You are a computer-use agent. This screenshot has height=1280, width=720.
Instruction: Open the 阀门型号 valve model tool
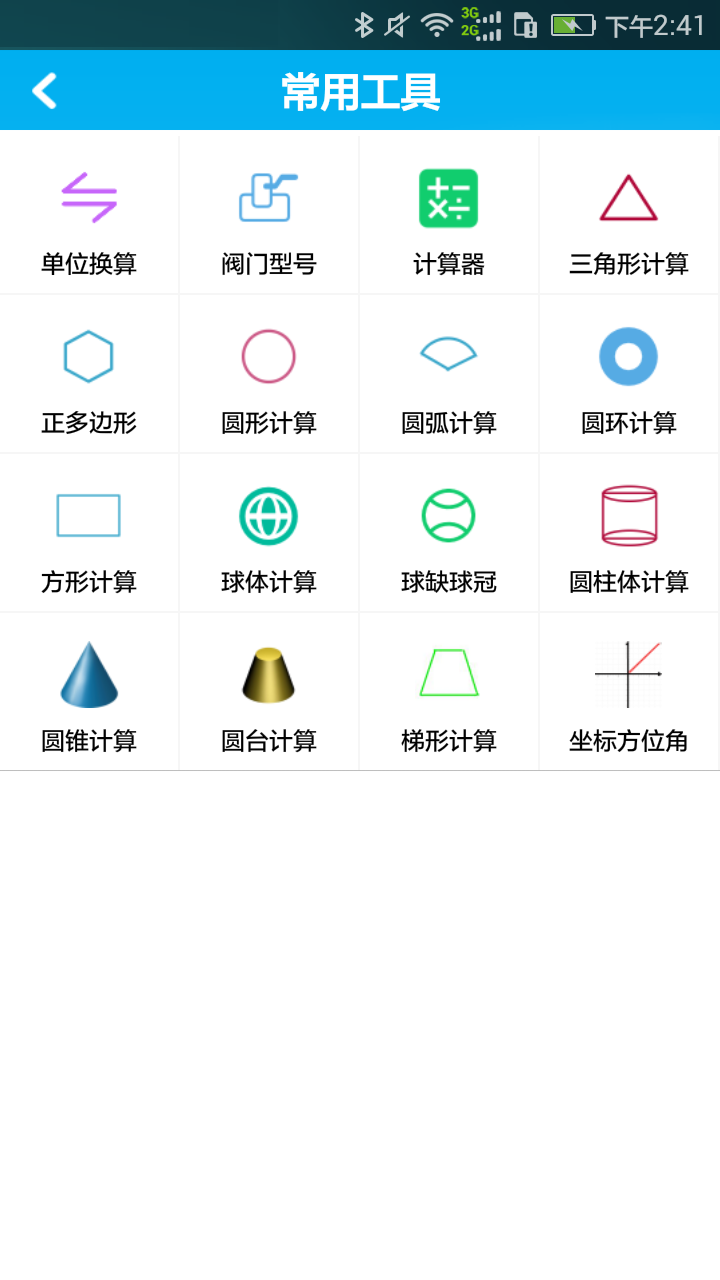(269, 216)
